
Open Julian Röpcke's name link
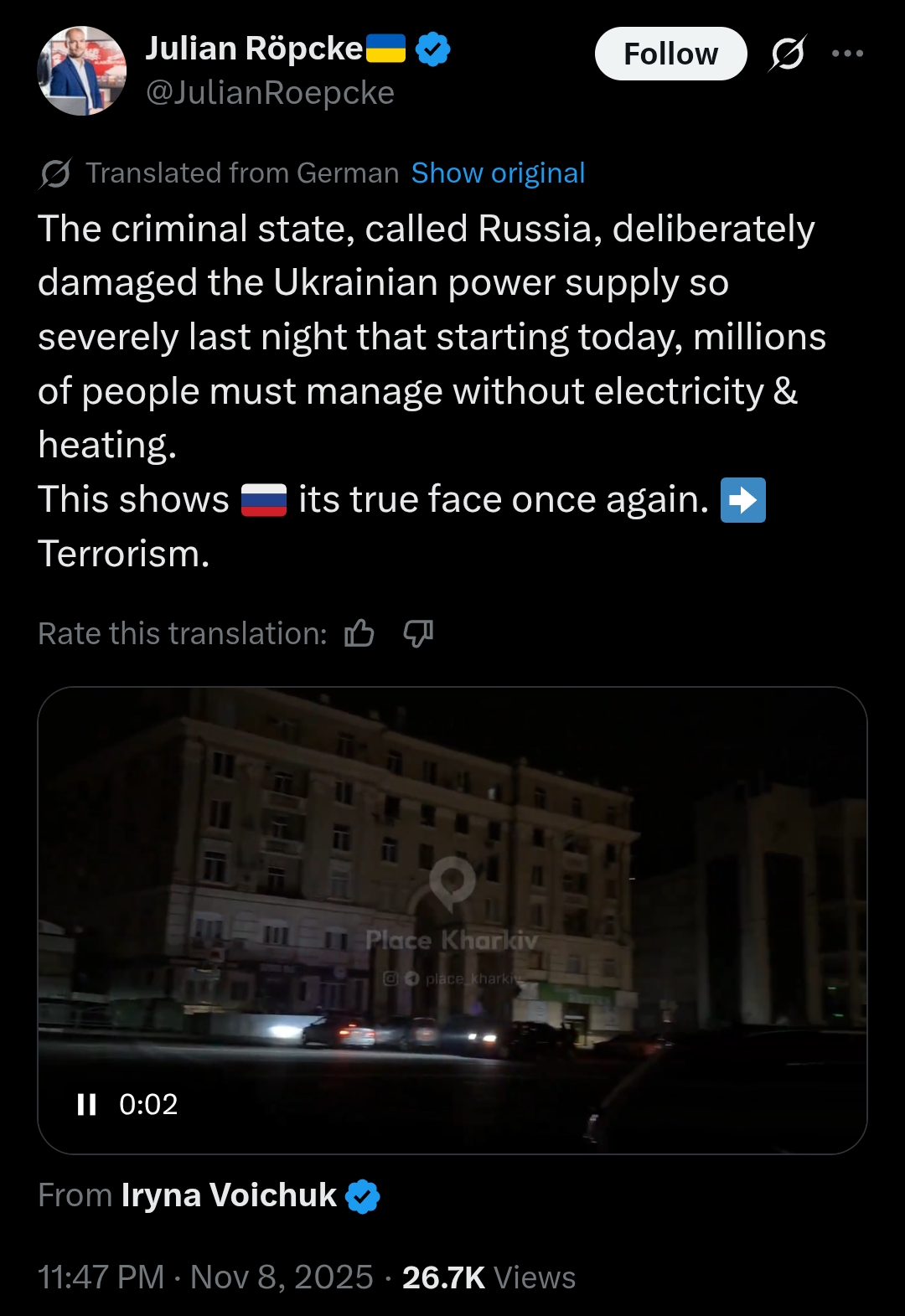point(254,49)
